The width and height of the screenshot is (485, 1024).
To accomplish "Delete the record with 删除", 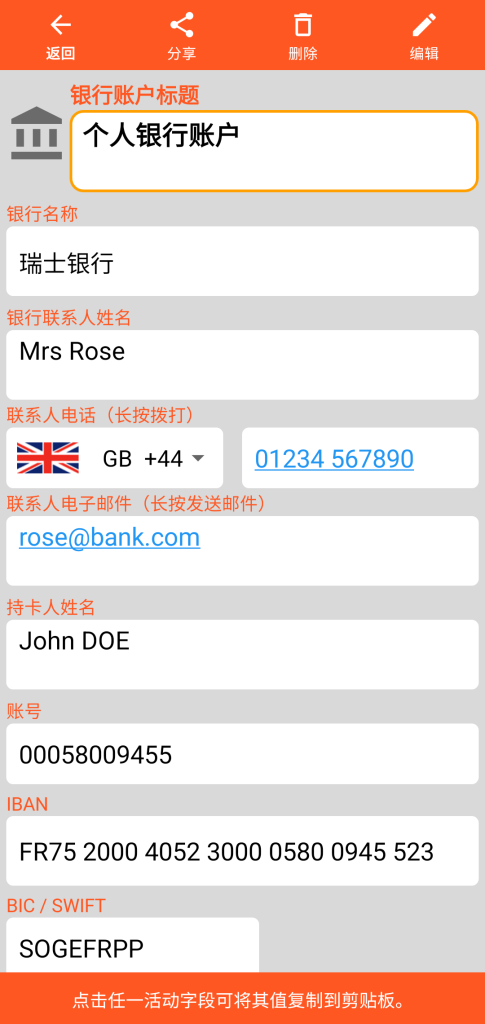I will coord(303,36).
